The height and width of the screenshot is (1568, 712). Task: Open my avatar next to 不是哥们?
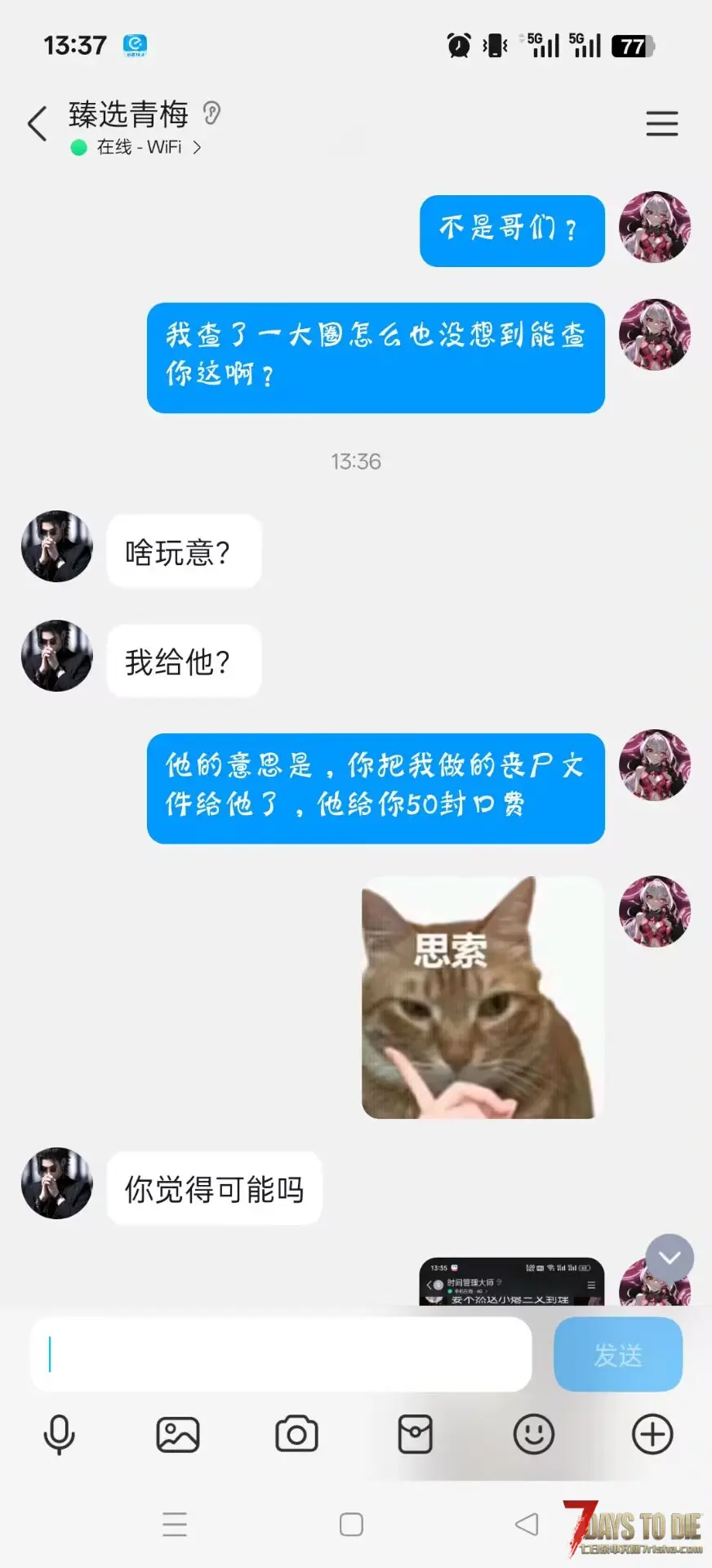(x=655, y=227)
